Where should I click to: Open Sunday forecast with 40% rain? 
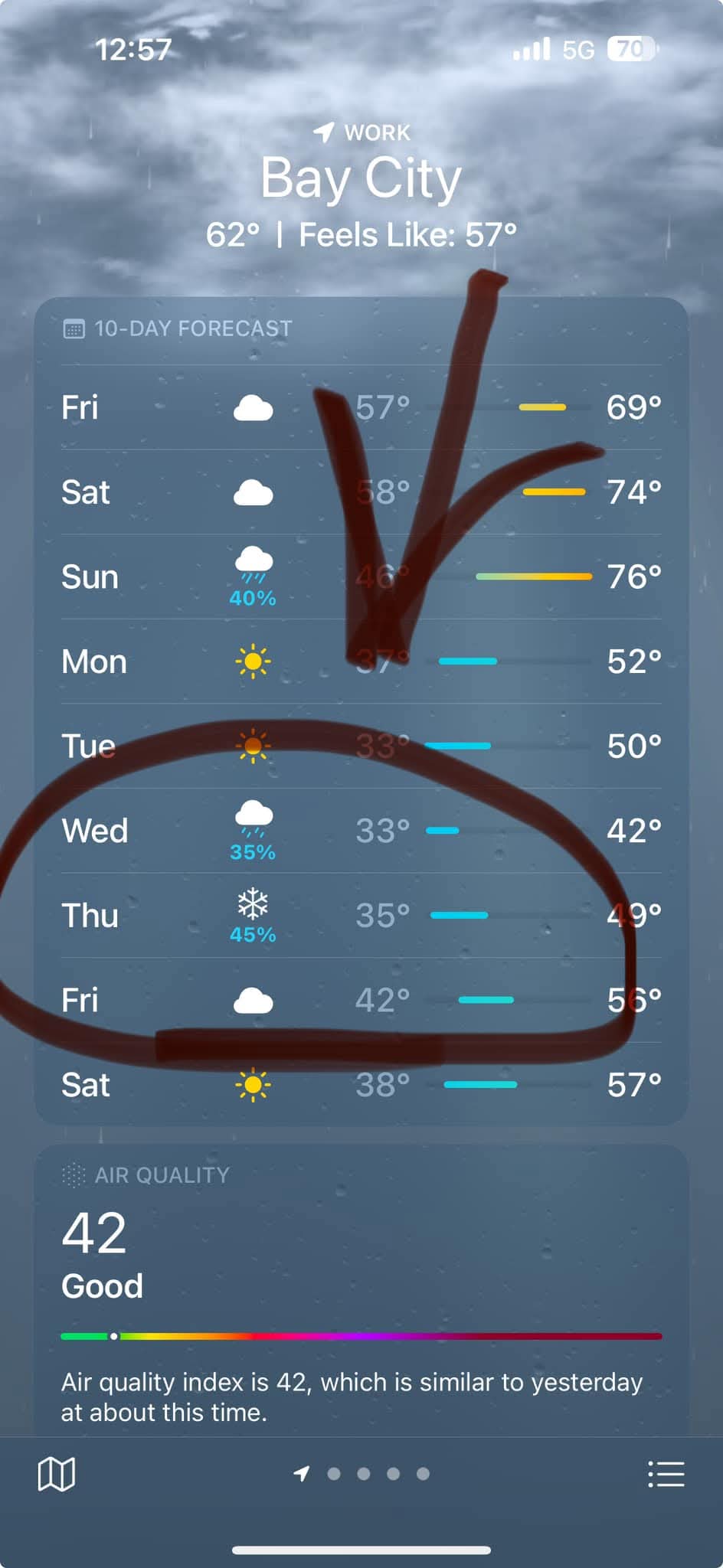pyautogui.click(x=361, y=577)
